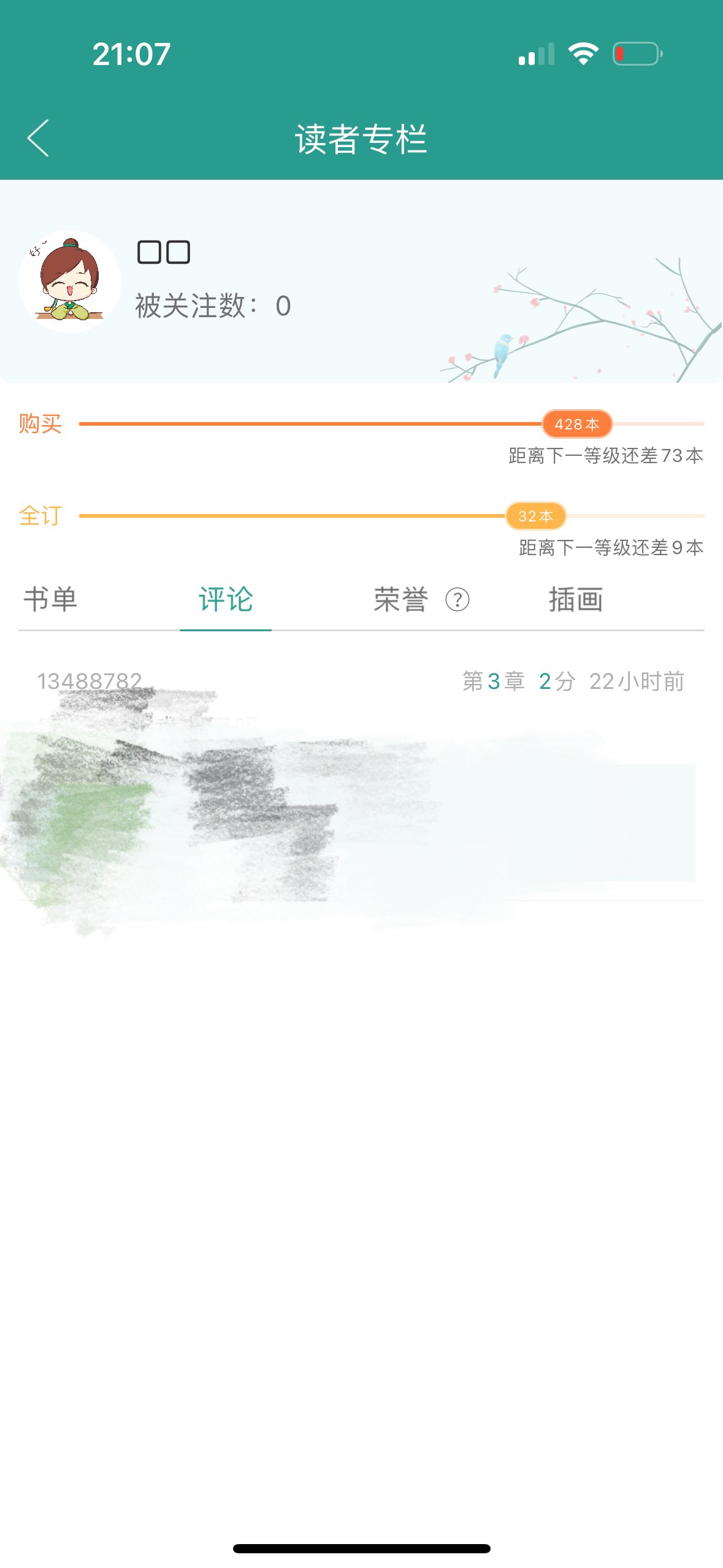The image size is (723, 1568).
Task: Switch to the 书单 tab
Action: pyautogui.click(x=50, y=599)
